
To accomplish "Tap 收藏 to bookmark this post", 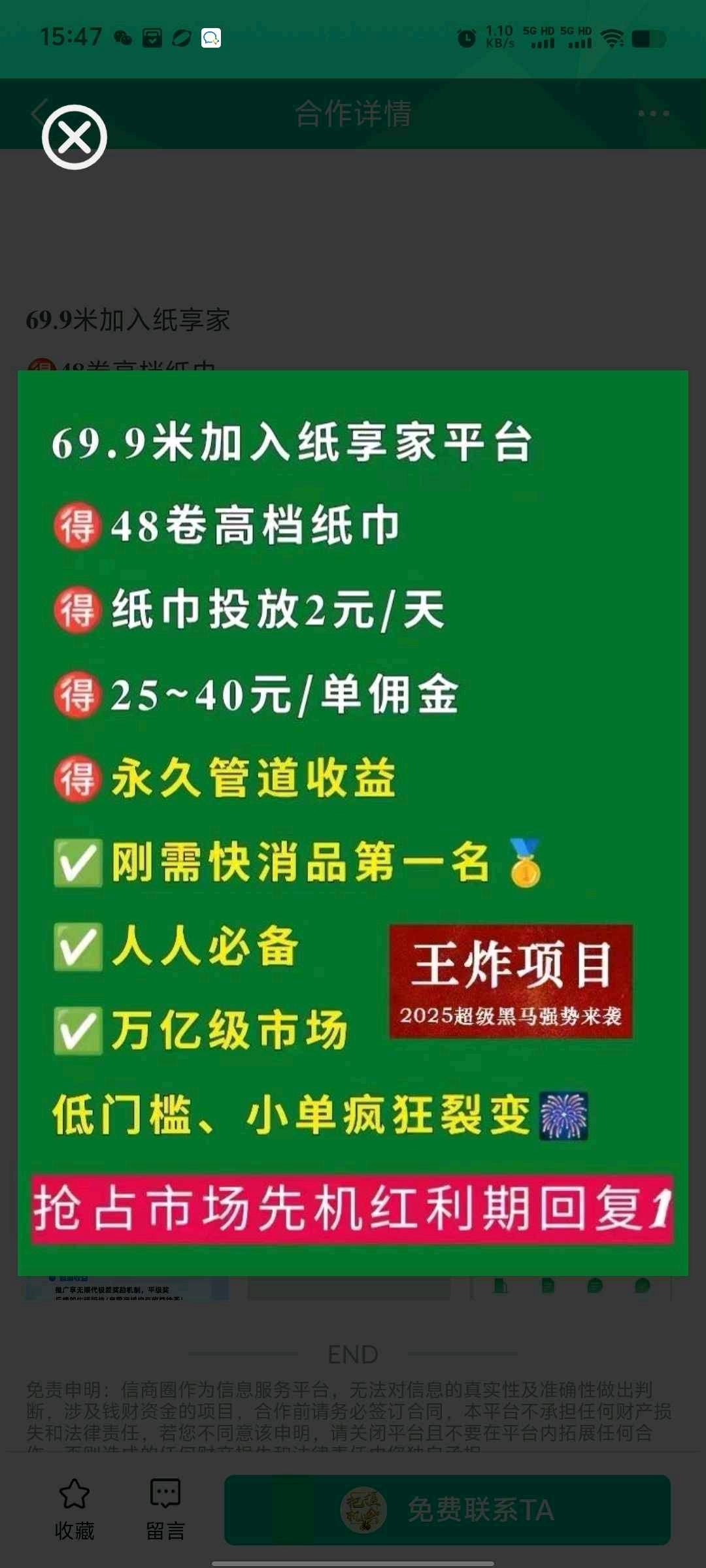I will click(75, 1509).
